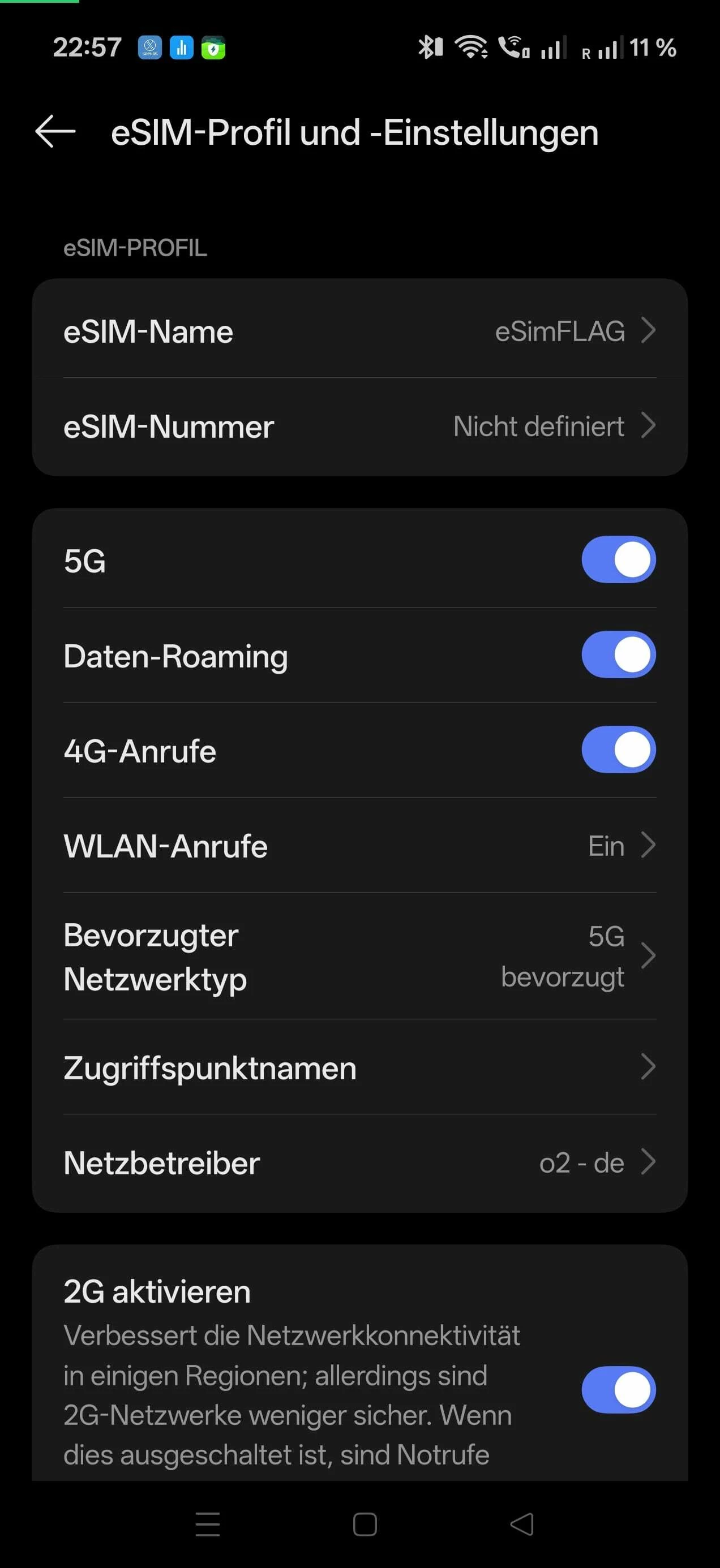This screenshot has width=720, height=1568.
Task: Toggle 4G-Anrufe off
Action: [618, 750]
